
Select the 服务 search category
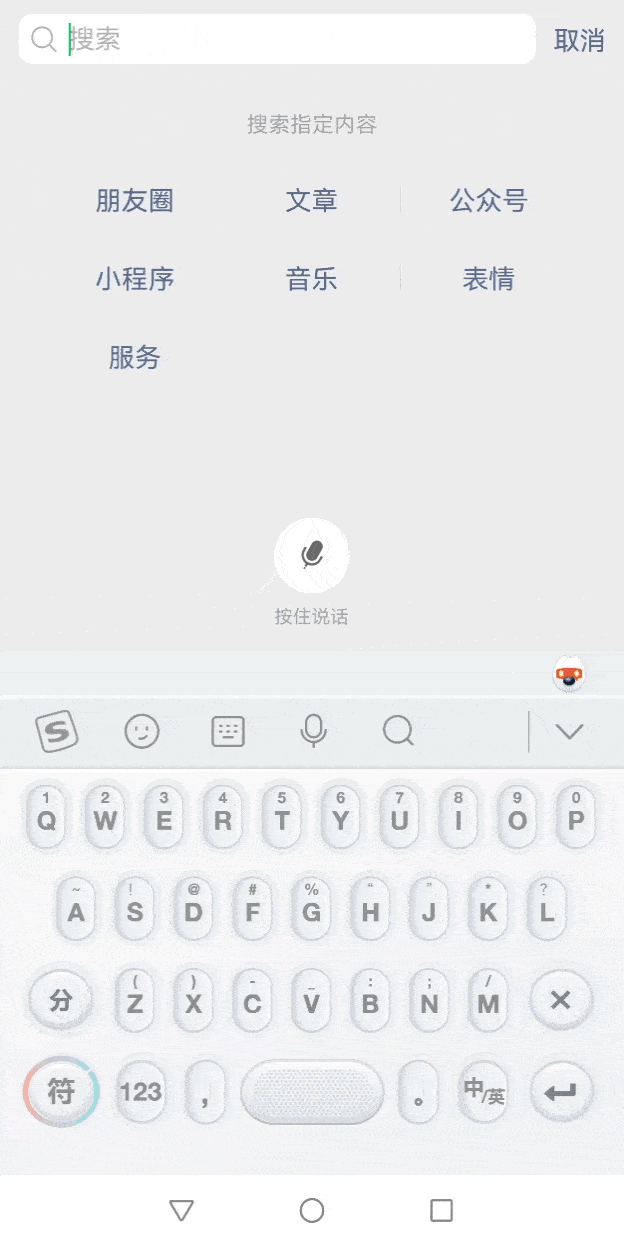(x=135, y=357)
